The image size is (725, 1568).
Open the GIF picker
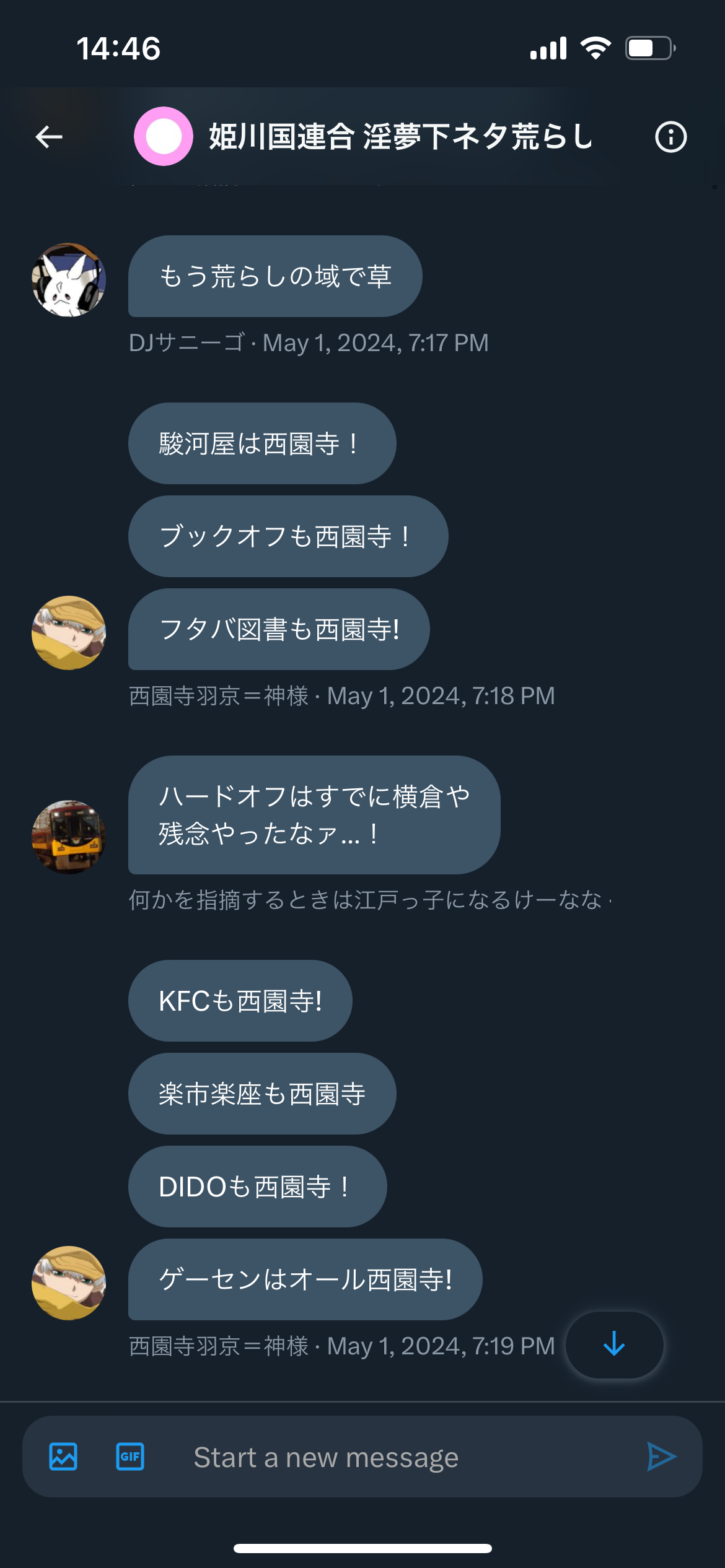(x=130, y=1457)
